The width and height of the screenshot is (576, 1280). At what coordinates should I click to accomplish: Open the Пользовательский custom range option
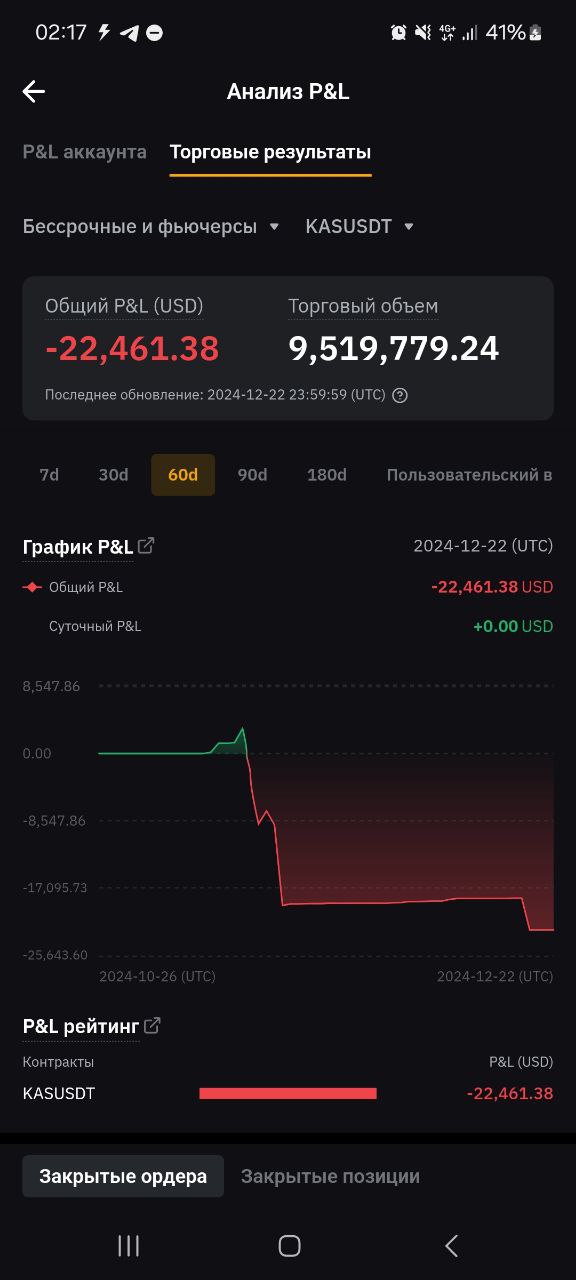tap(470, 475)
